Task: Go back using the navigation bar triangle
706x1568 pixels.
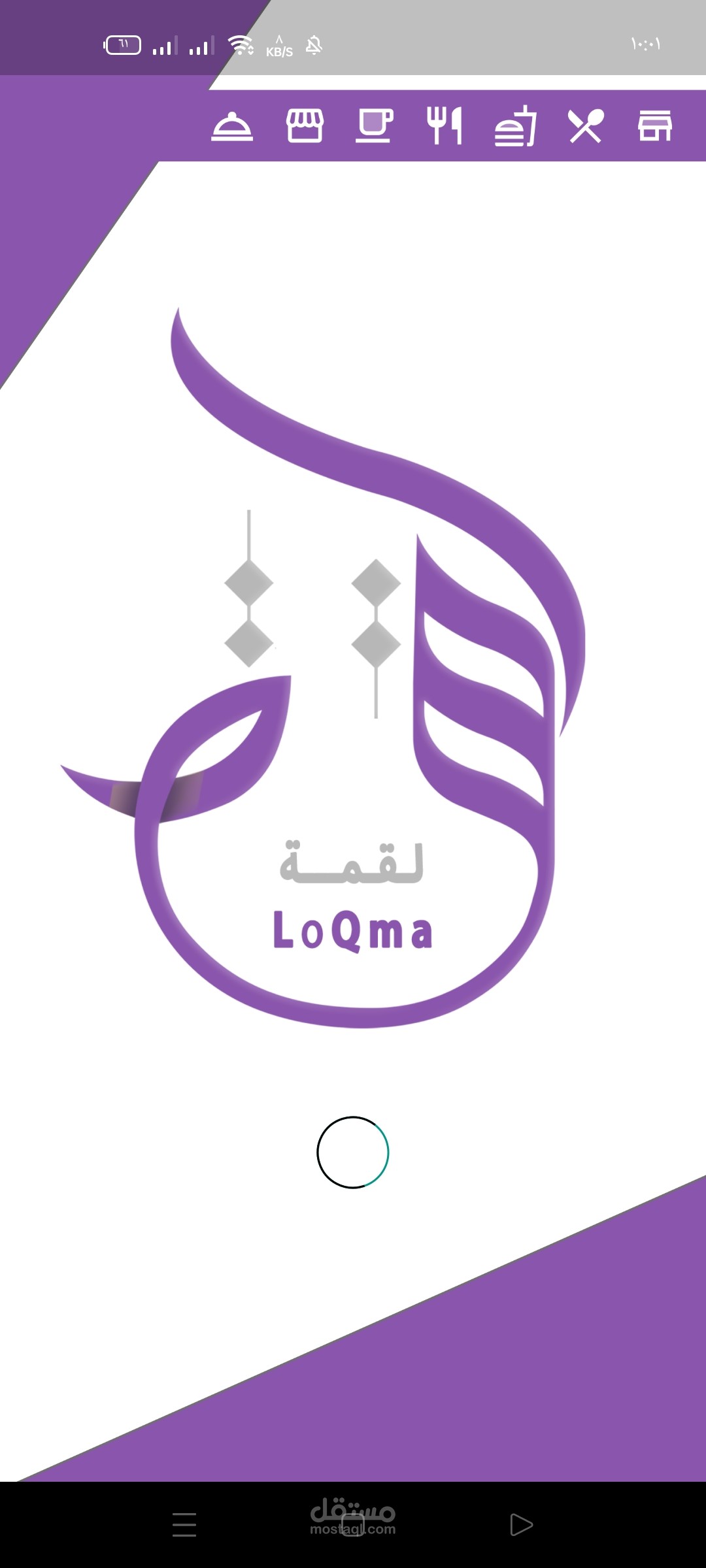Action: click(521, 1525)
